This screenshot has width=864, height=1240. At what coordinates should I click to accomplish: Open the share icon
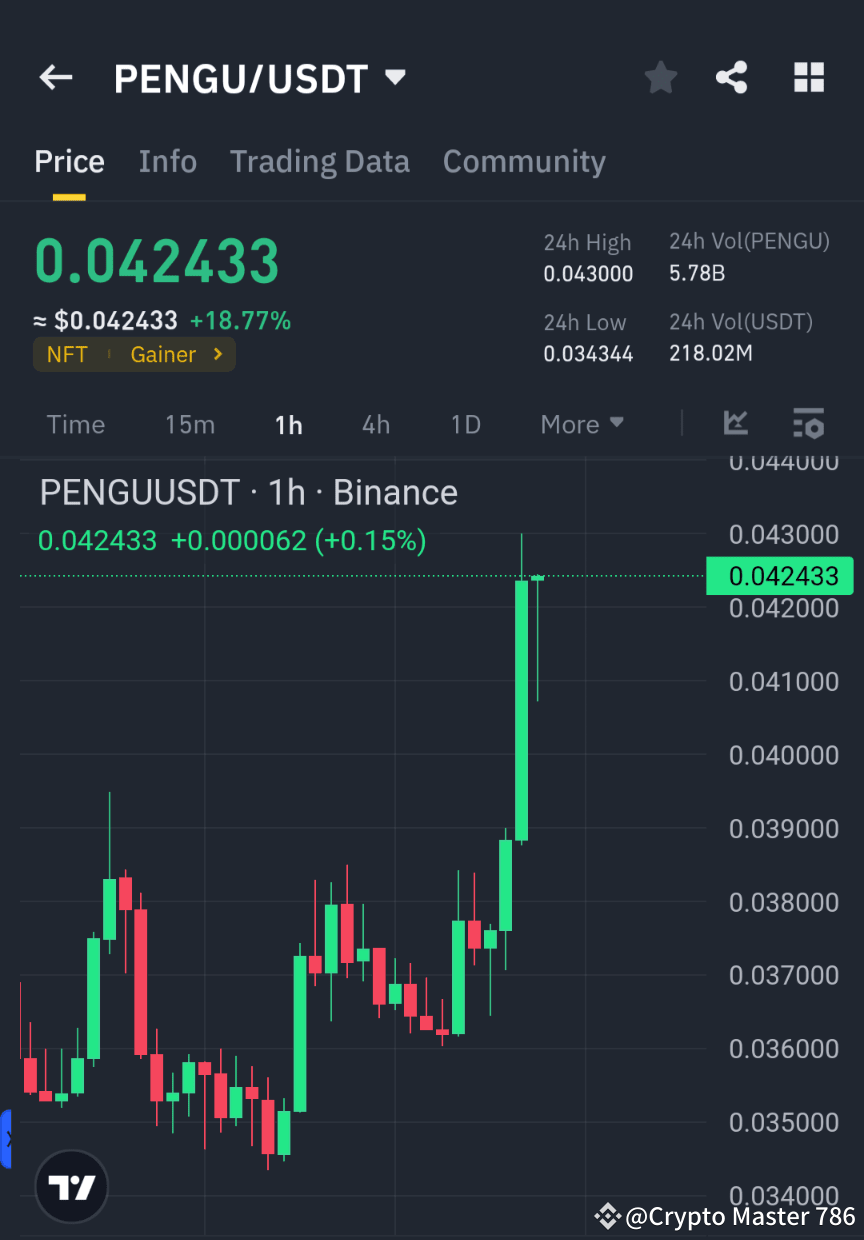click(x=731, y=76)
